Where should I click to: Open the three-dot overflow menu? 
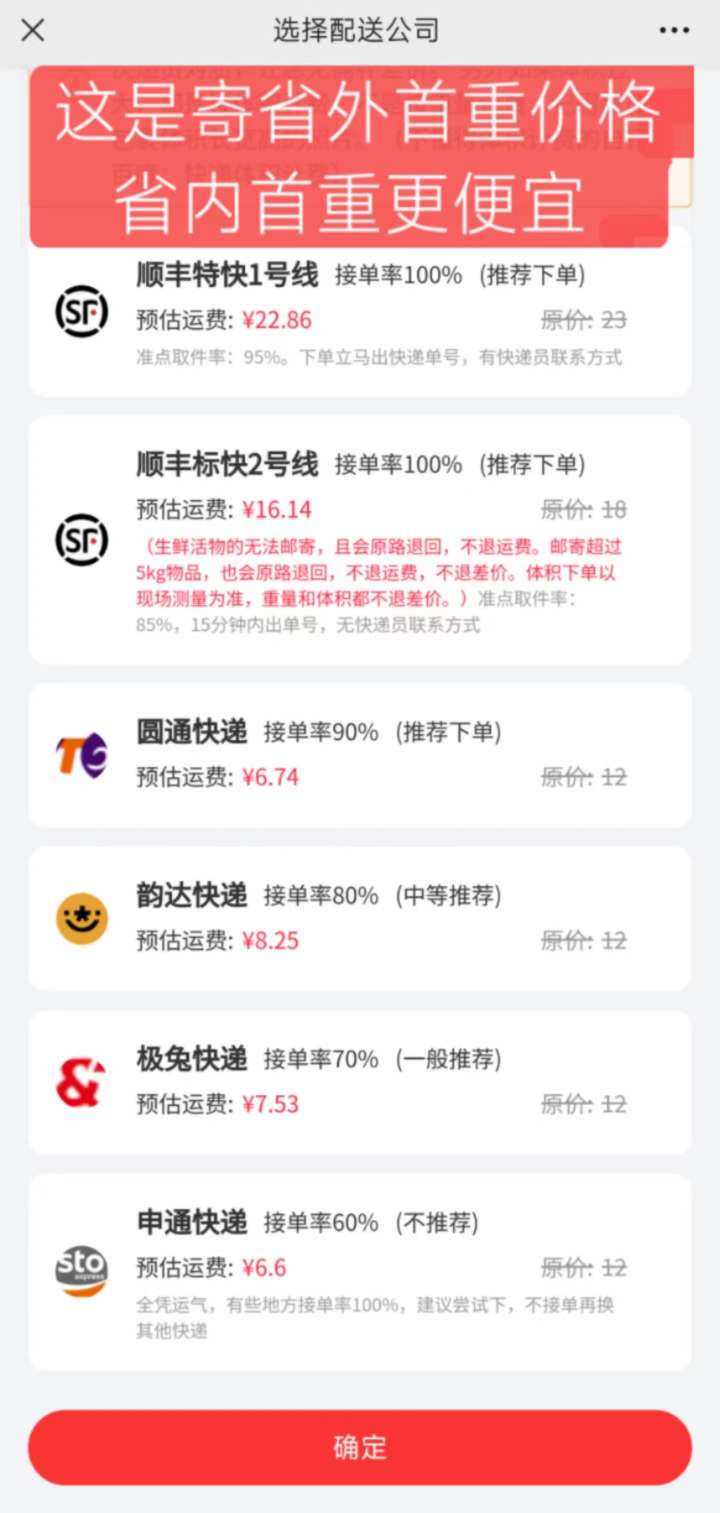point(674,31)
